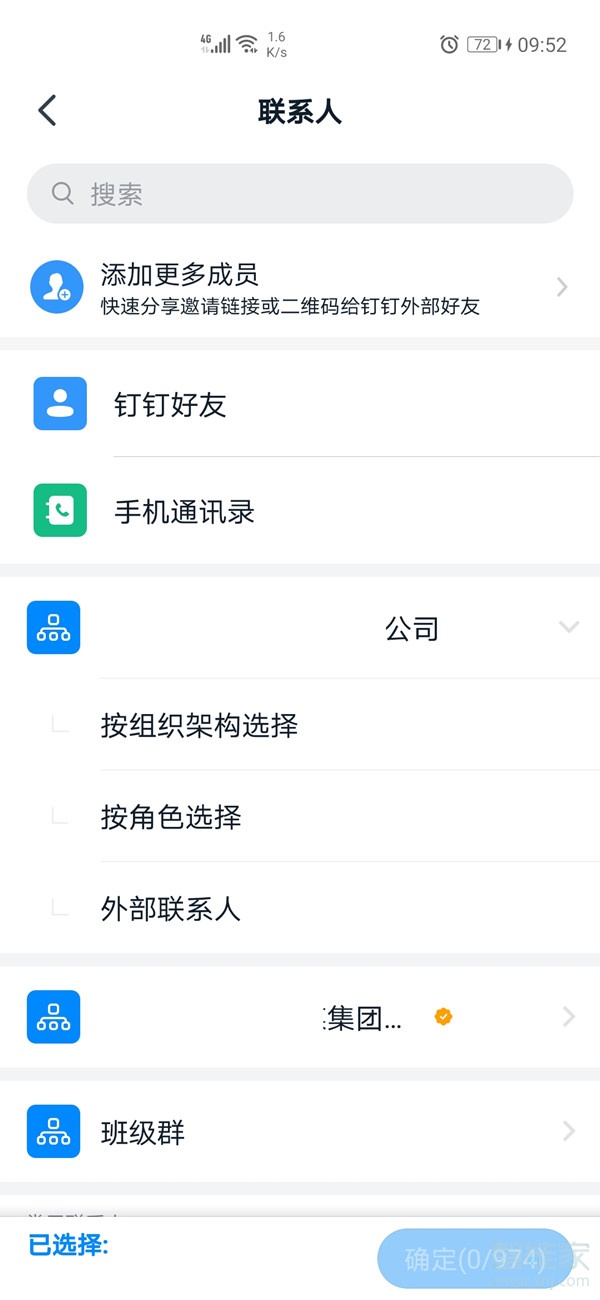Open 班级群 row
The image size is (600, 1300).
(x=300, y=1132)
